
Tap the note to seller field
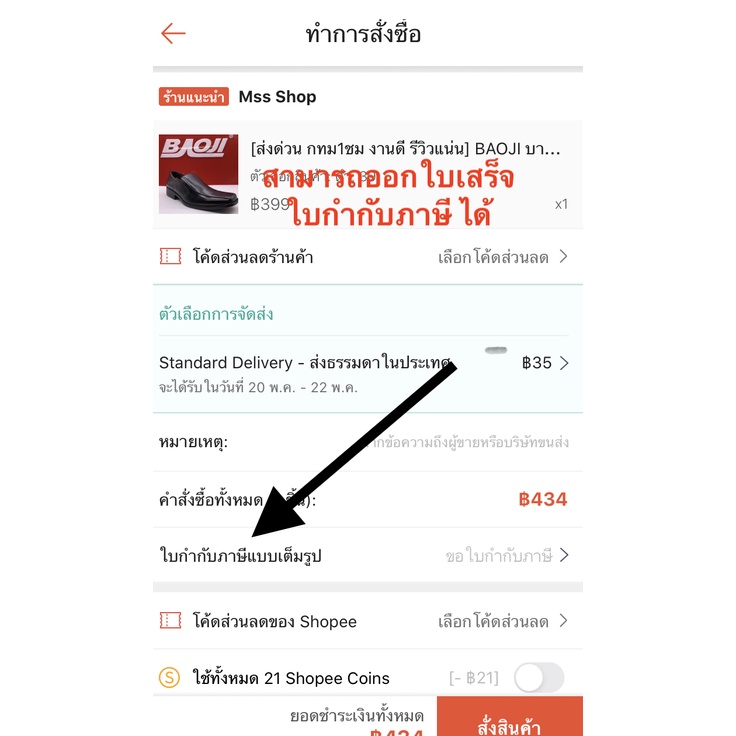pos(368,442)
